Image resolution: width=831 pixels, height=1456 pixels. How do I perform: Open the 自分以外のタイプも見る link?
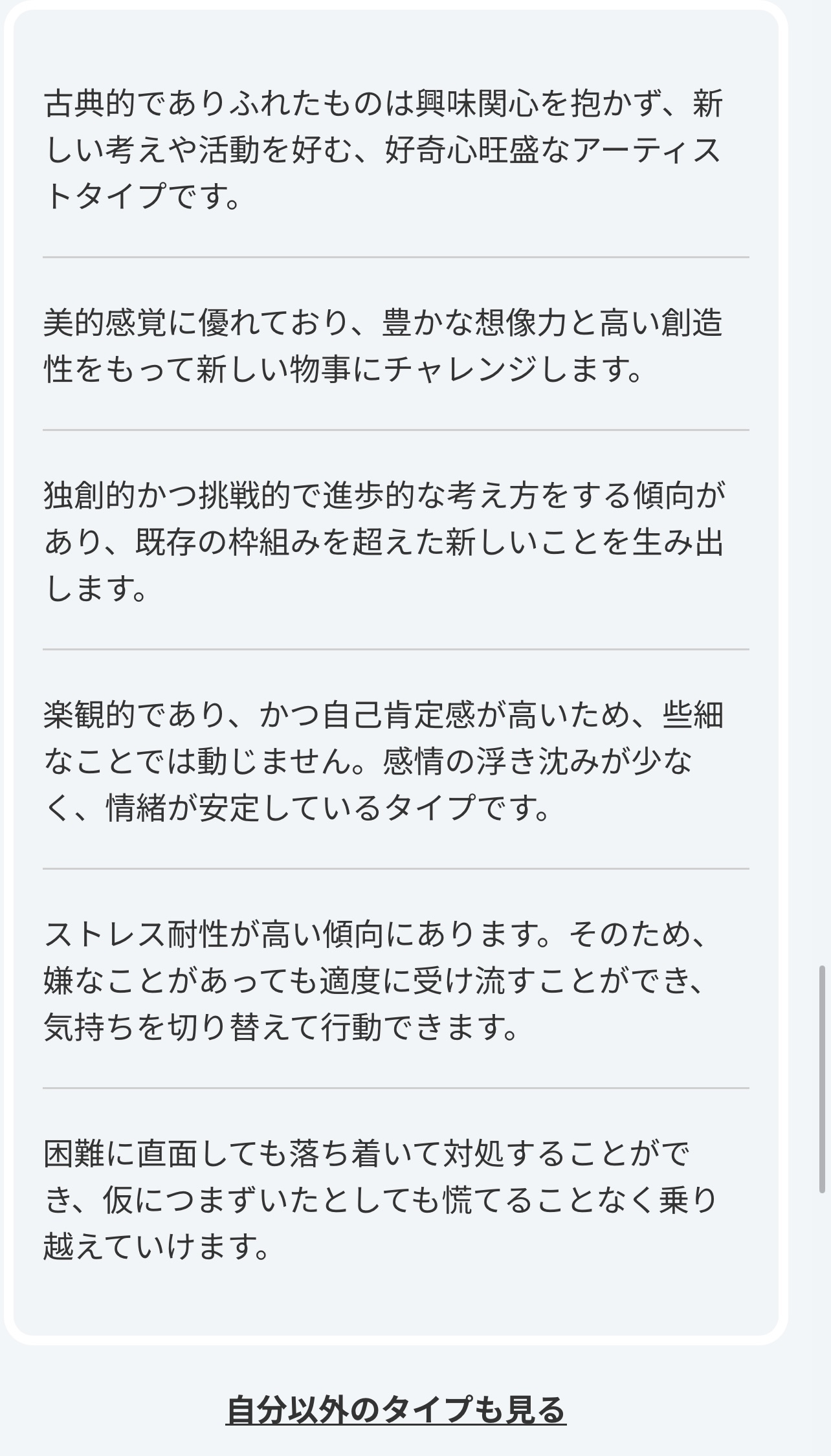396,1409
